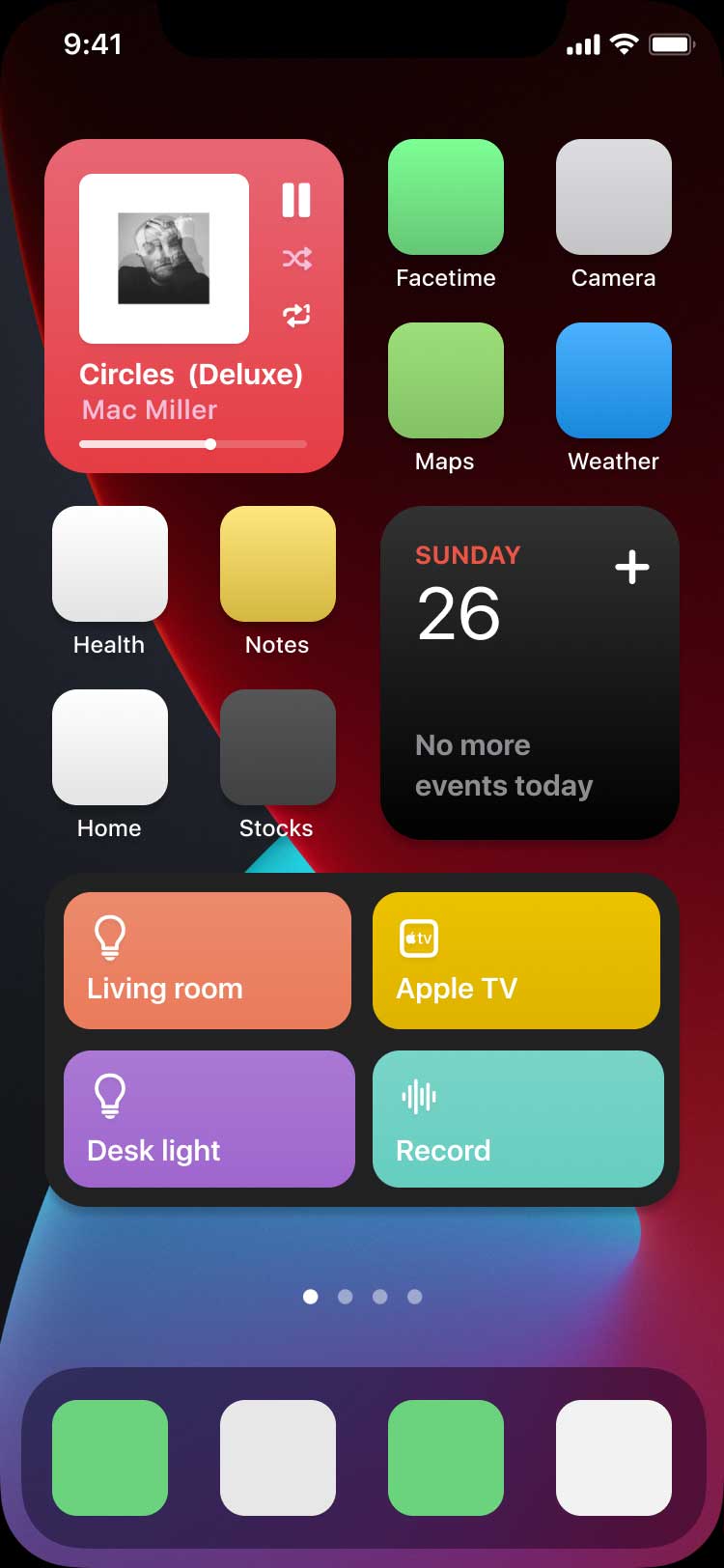The height and width of the screenshot is (1568, 724).
Task: Start the Record shortcut
Action: [518, 1119]
